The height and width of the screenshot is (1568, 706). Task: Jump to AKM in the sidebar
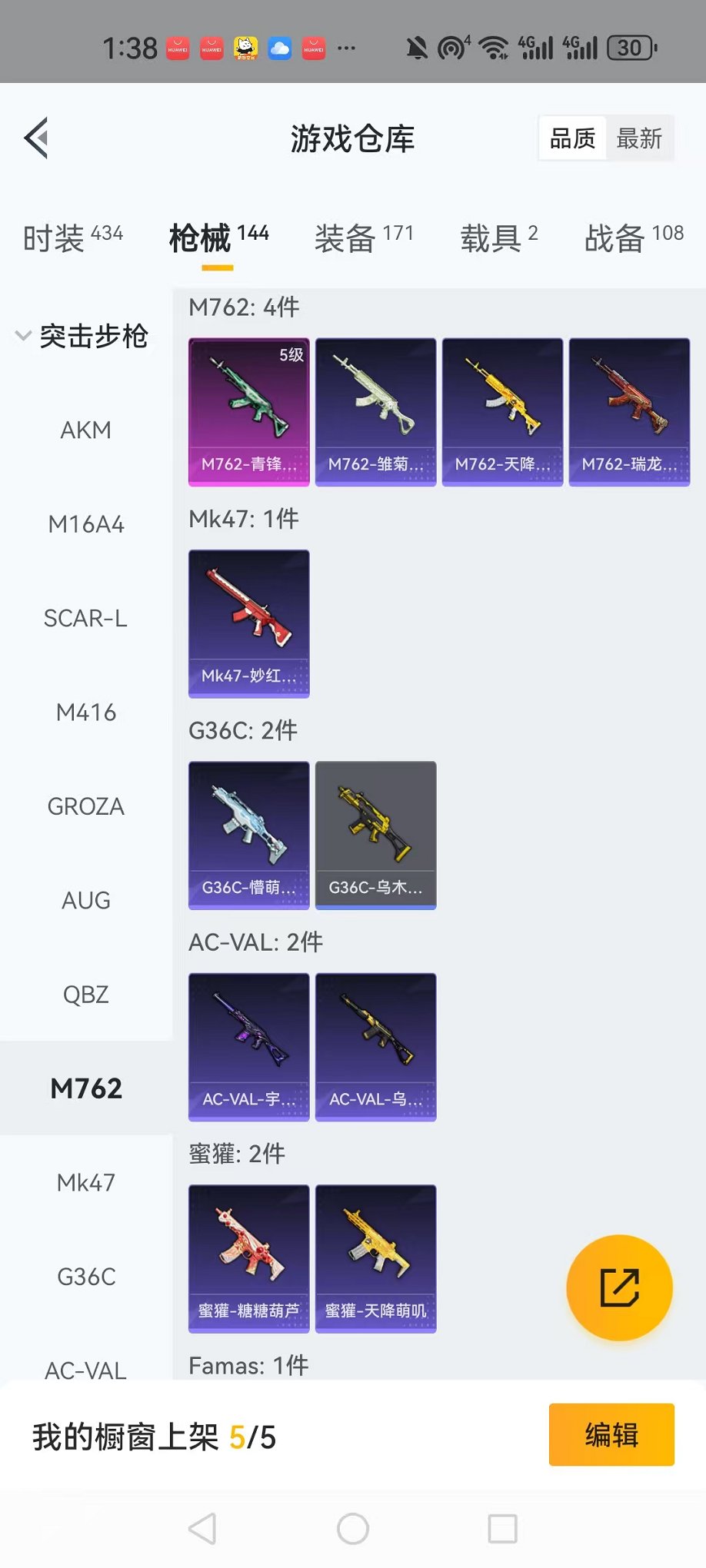pyautogui.click(x=86, y=430)
